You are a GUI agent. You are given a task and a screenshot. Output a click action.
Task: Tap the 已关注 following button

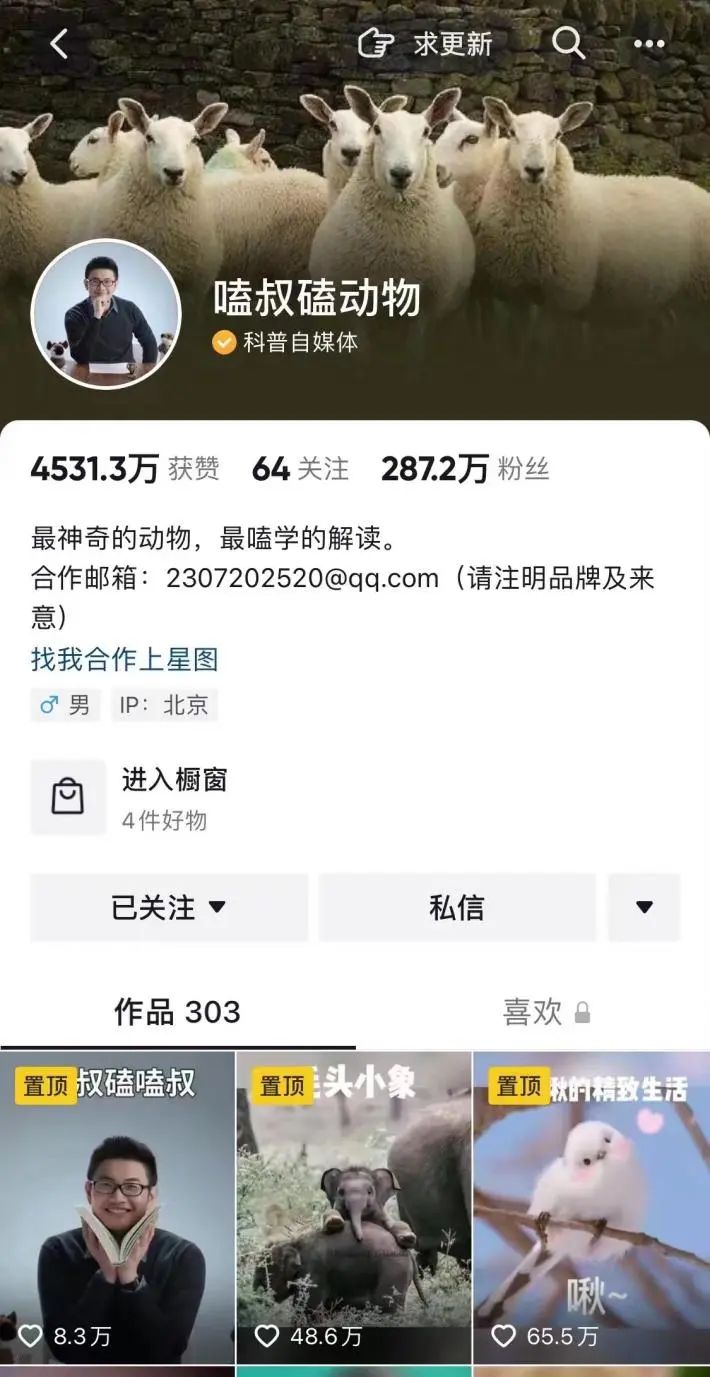169,907
